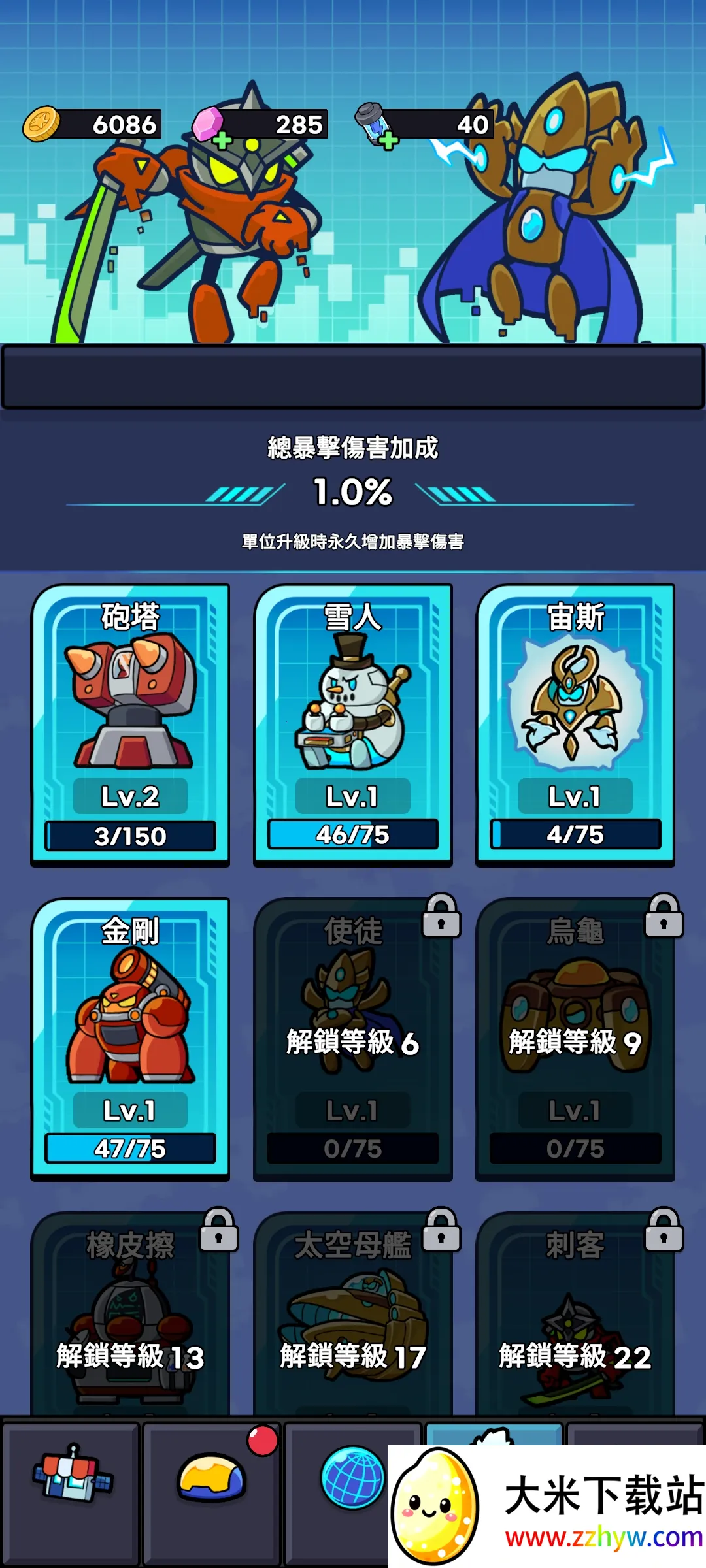Viewport: 706px width, 1568px height.
Task: View the 金剛 unit card
Action: coord(130,1037)
